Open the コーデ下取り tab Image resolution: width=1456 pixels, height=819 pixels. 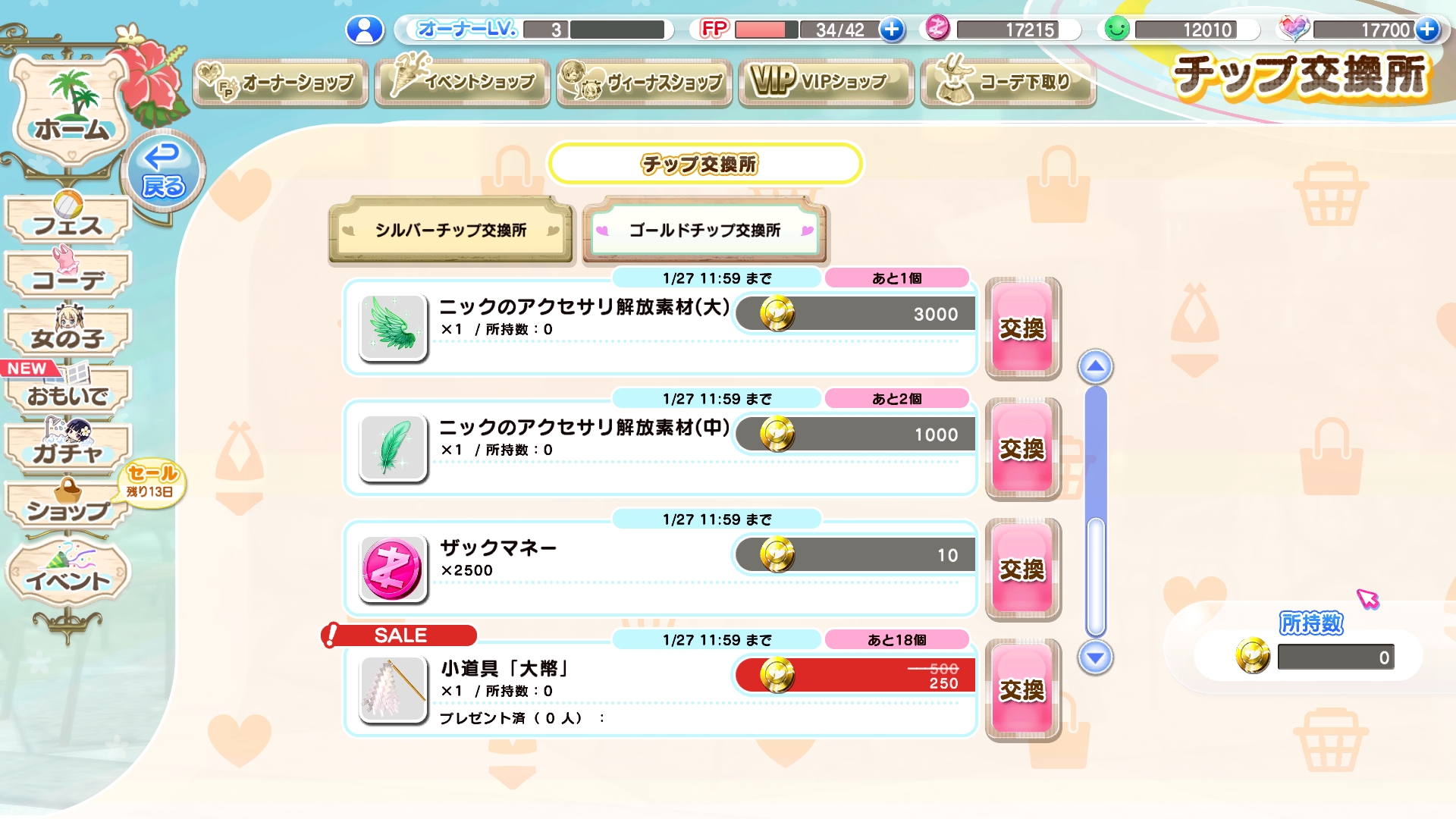coord(1007,82)
